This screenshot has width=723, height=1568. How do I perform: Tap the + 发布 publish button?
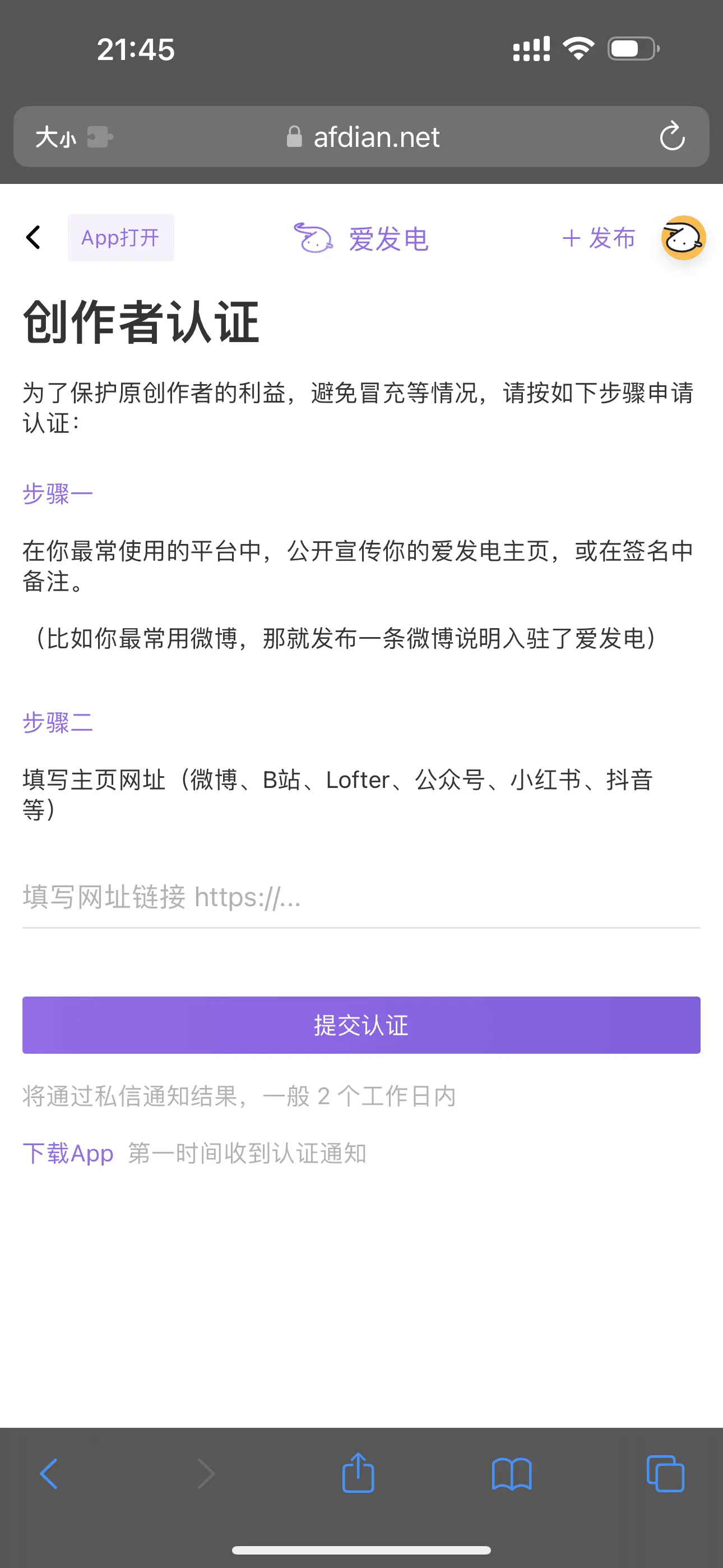click(598, 238)
